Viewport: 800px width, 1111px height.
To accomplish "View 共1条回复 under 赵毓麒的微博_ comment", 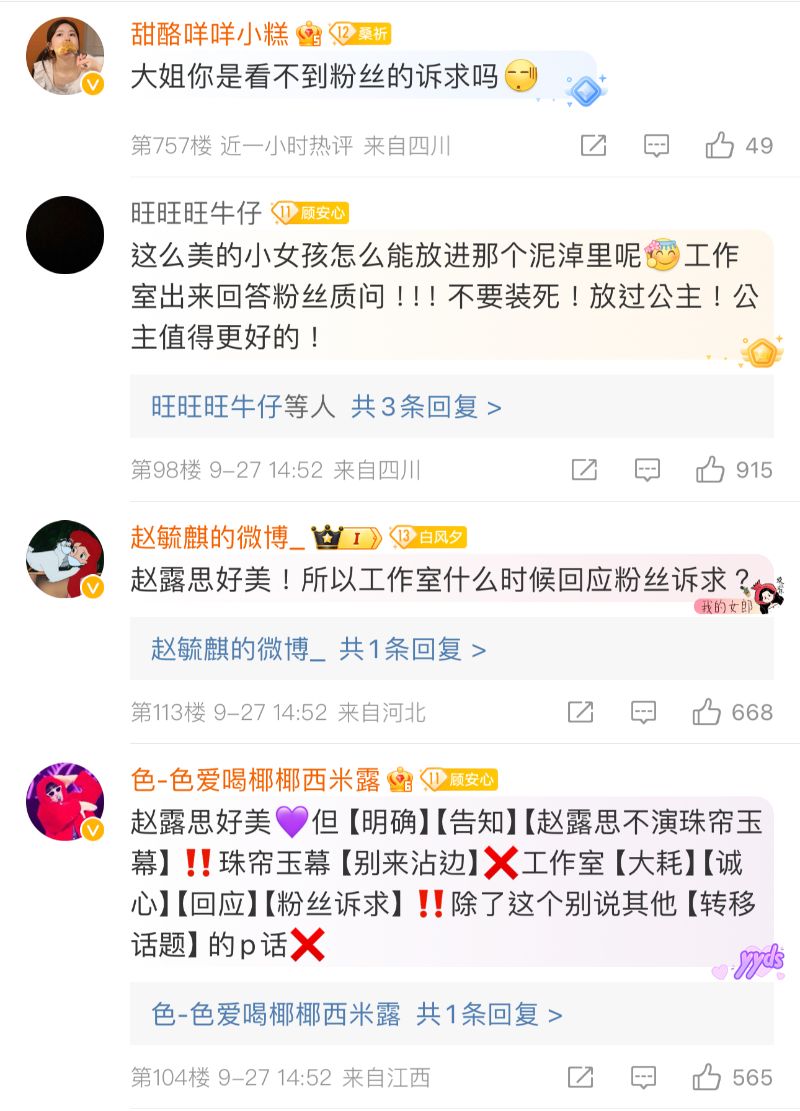I will (412, 649).
